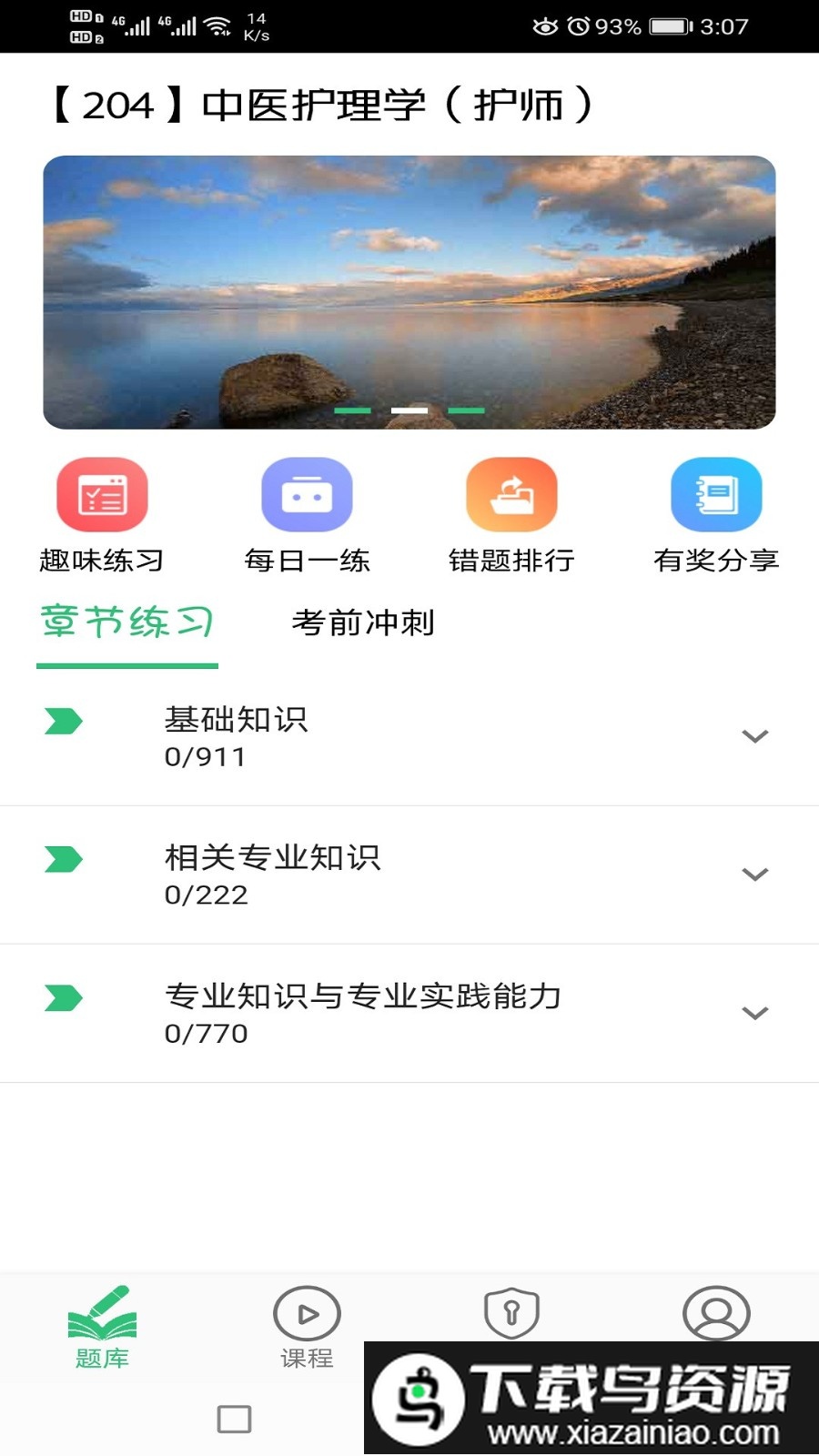
Task: Open the 趣味练习 practice icon
Action: click(101, 493)
